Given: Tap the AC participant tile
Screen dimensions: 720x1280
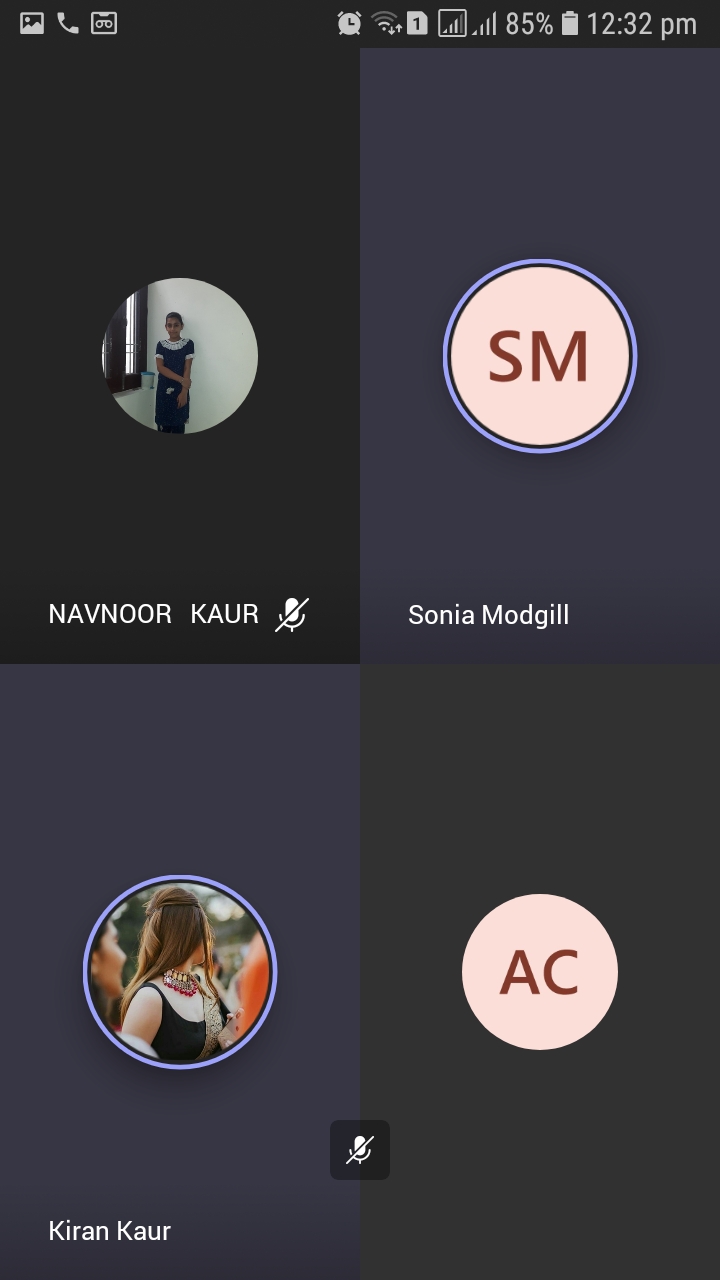Looking at the screenshot, I should pos(540,972).
